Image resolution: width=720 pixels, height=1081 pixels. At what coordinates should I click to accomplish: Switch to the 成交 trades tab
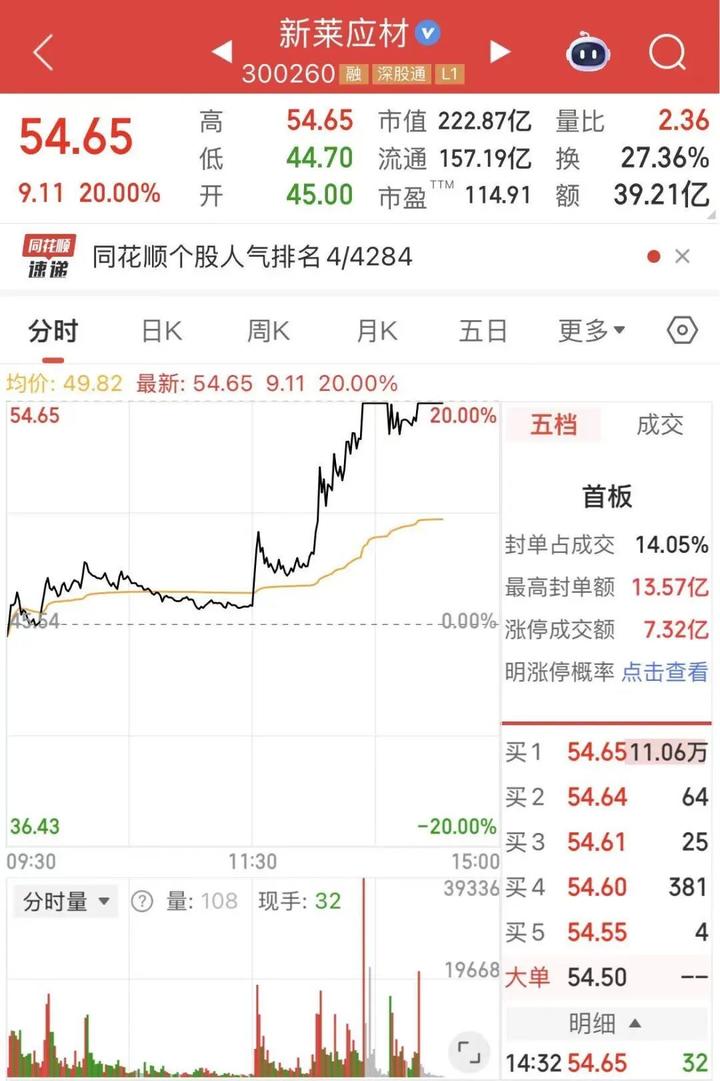[x=660, y=425]
